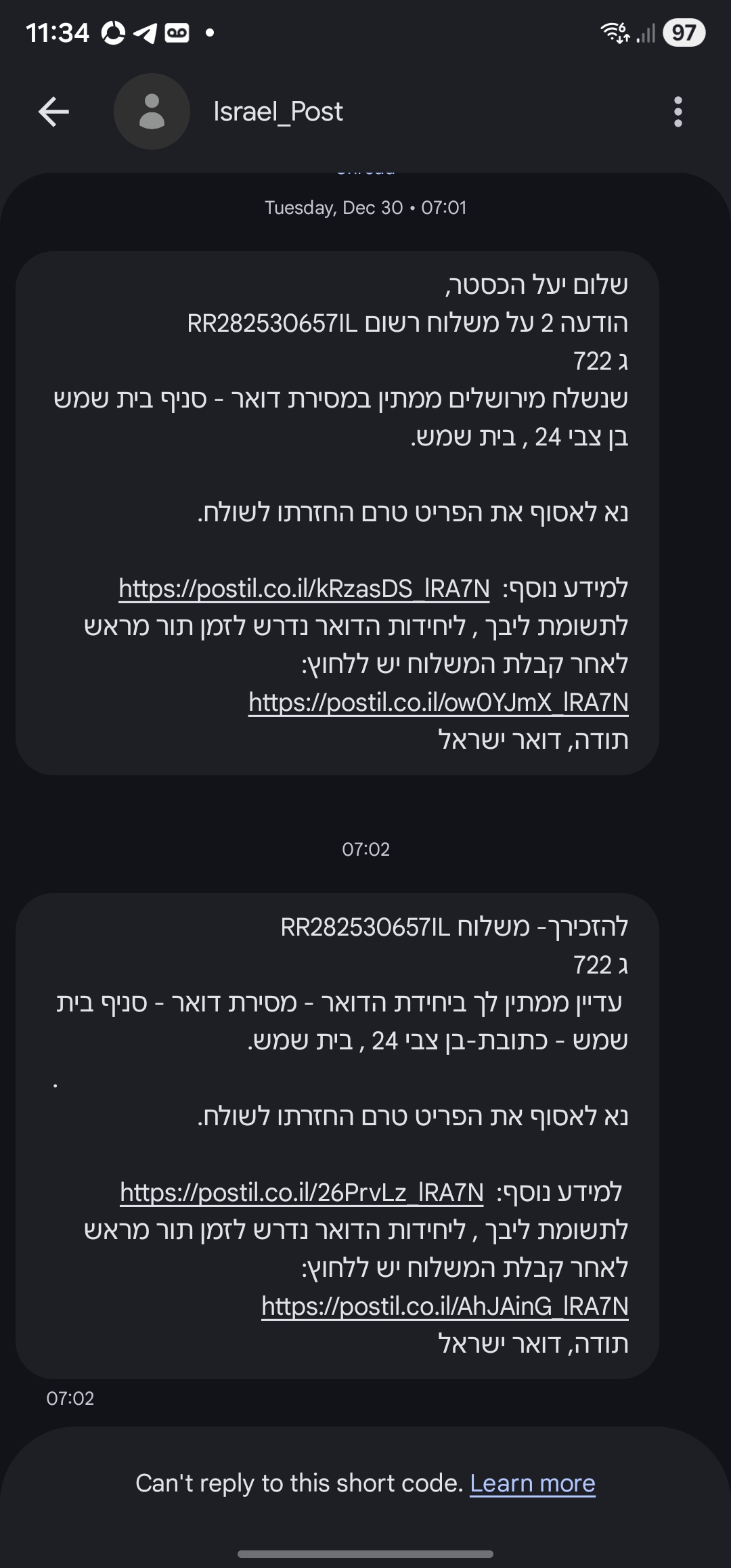The height and width of the screenshot is (1568, 731).
Task: Open the postil.co.il/AhJAinG_IRA7N link
Action: click(445, 1306)
